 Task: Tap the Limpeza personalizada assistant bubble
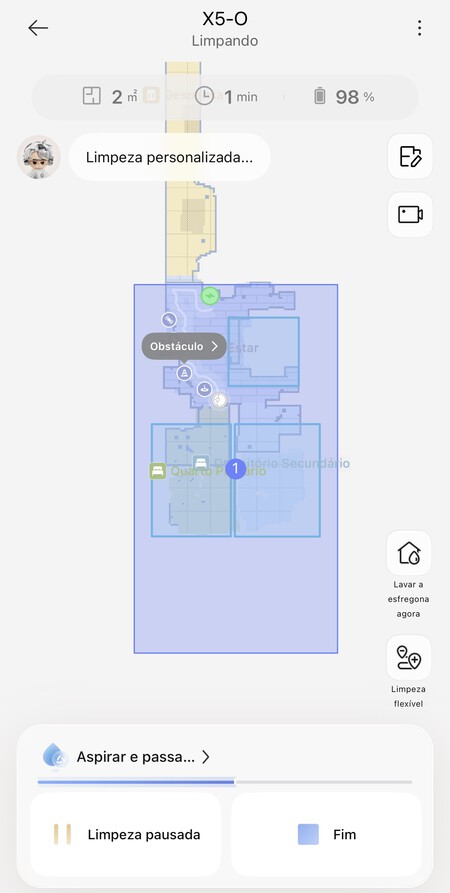169,157
